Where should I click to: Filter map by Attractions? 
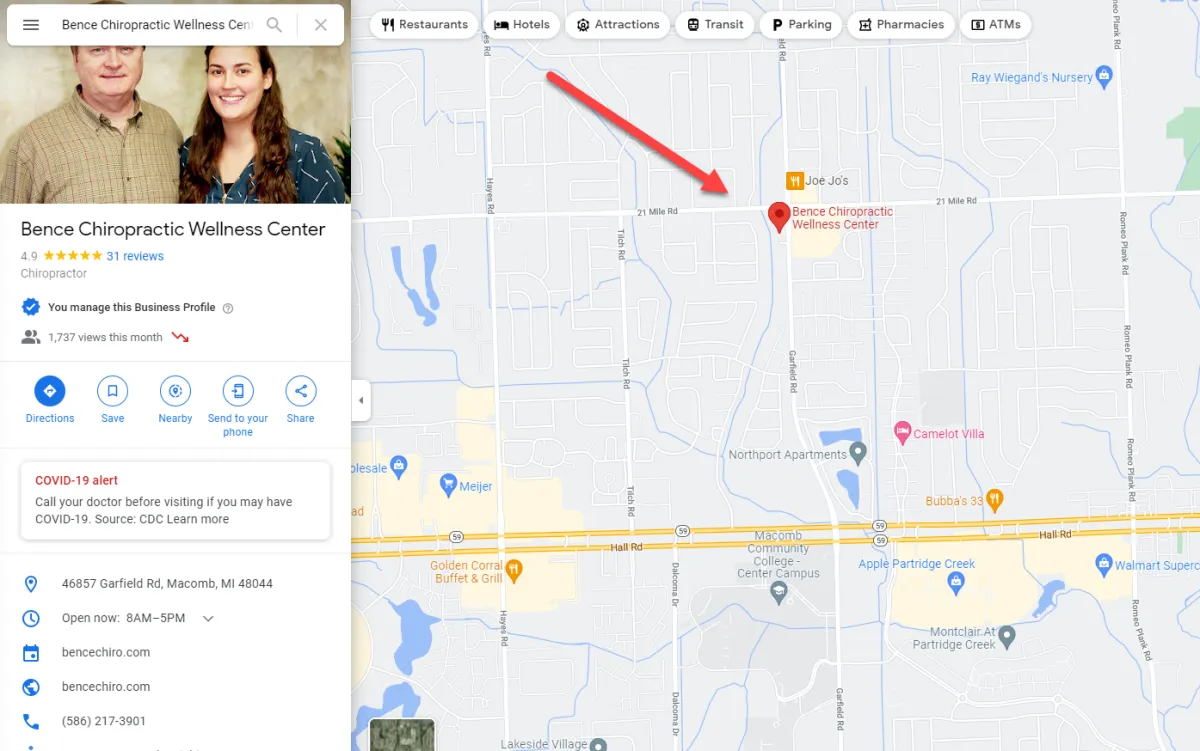[x=618, y=25]
